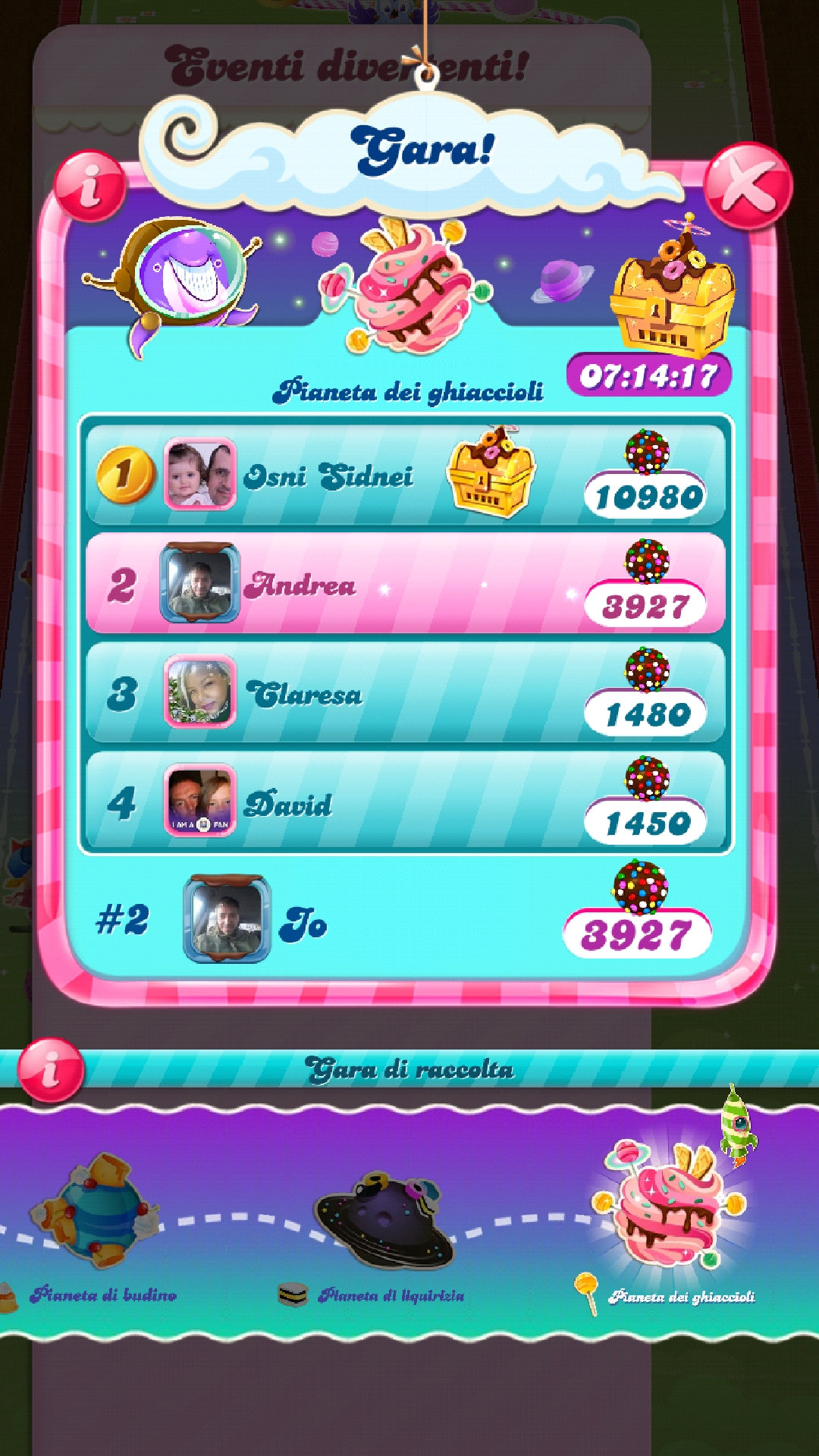Viewport: 819px width, 1456px height.
Task: Select Andrea's leaderboard row
Action: (x=405, y=585)
